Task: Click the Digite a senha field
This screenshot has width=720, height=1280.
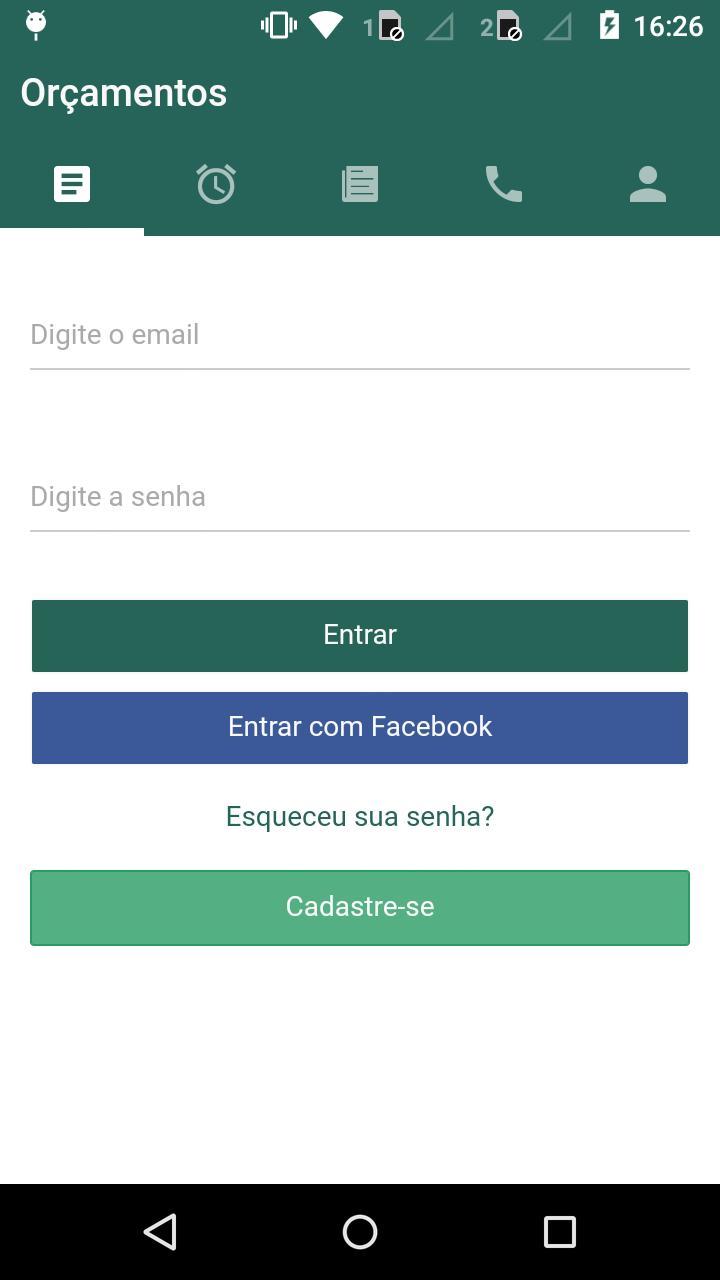Action: pyautogui.click(x=359, y=496)
